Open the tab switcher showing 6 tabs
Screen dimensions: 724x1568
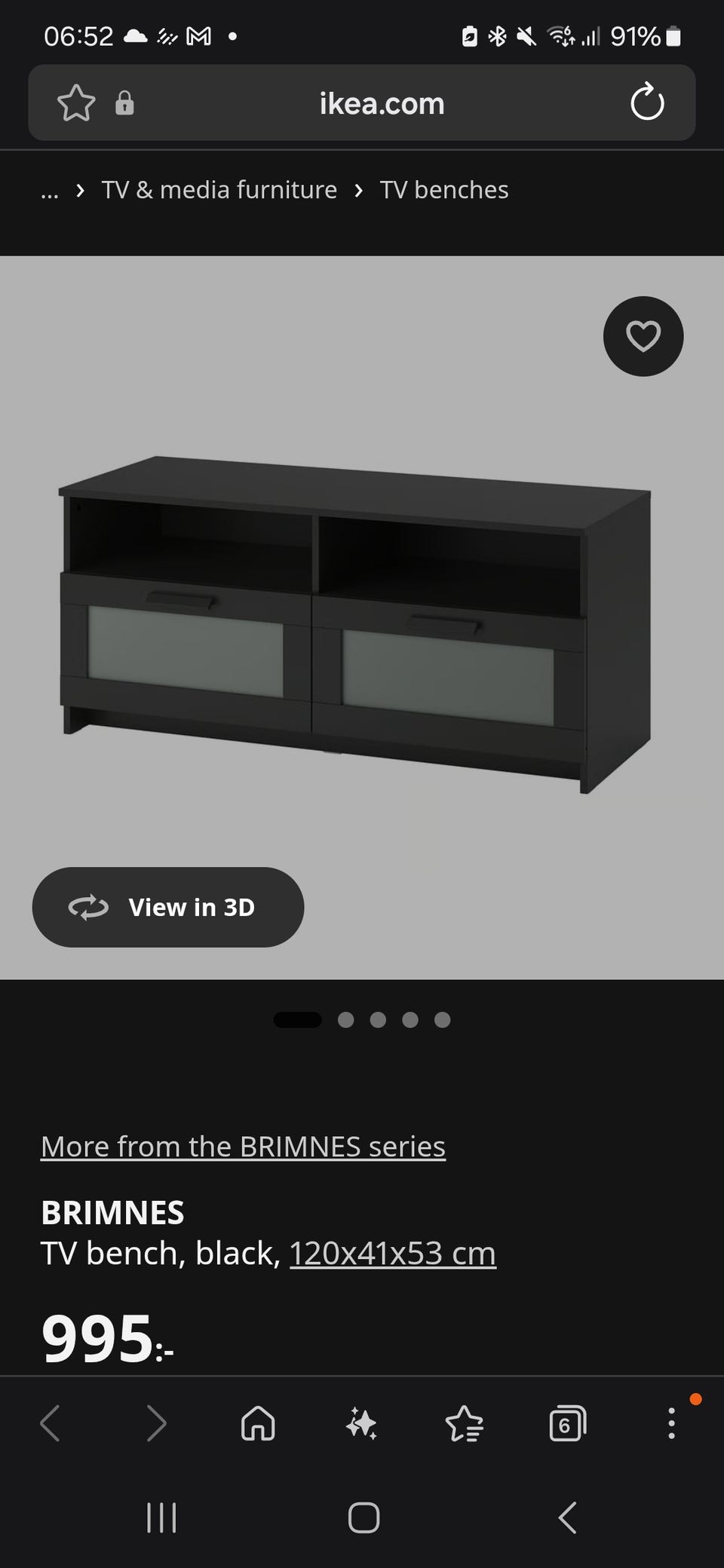coord(567,1424)
